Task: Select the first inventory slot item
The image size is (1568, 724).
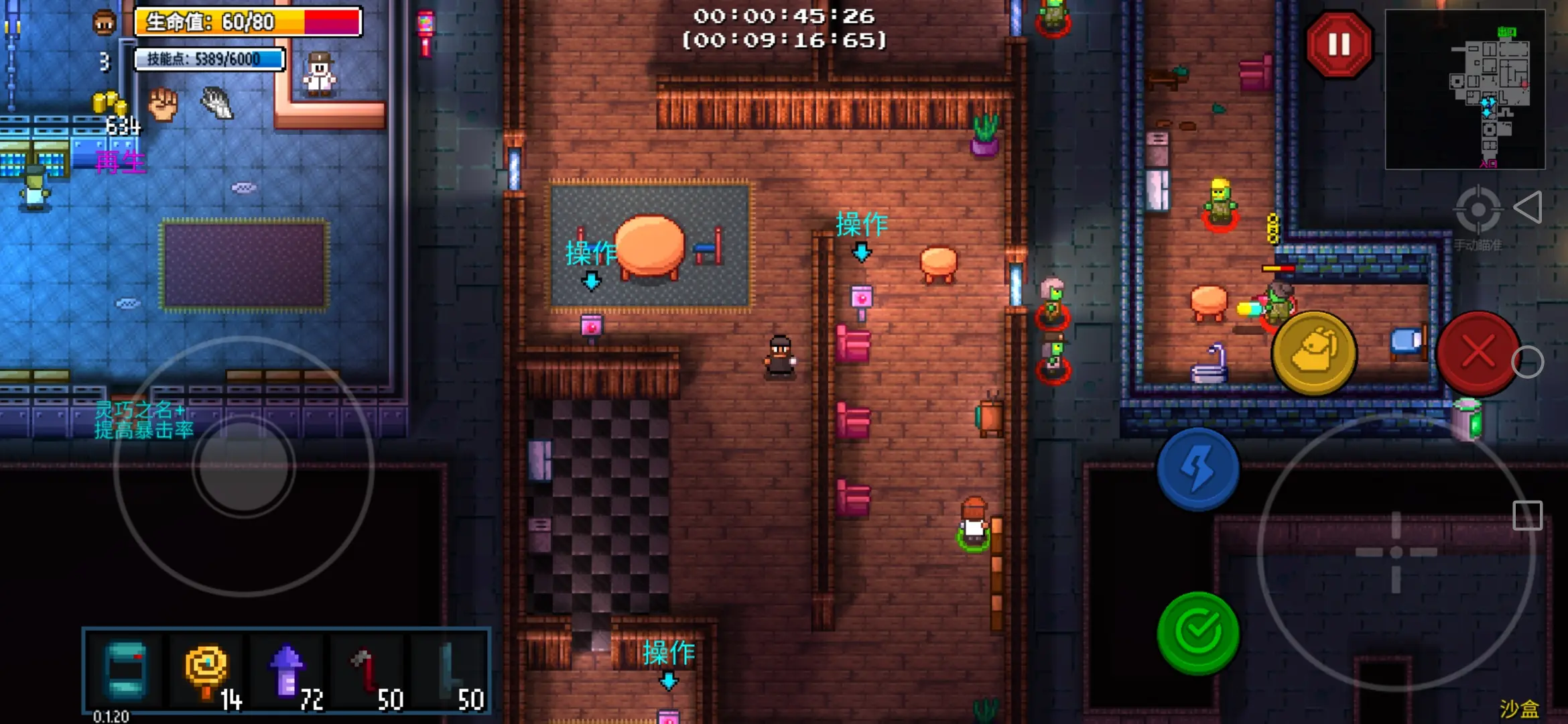Action: (126, 672)
